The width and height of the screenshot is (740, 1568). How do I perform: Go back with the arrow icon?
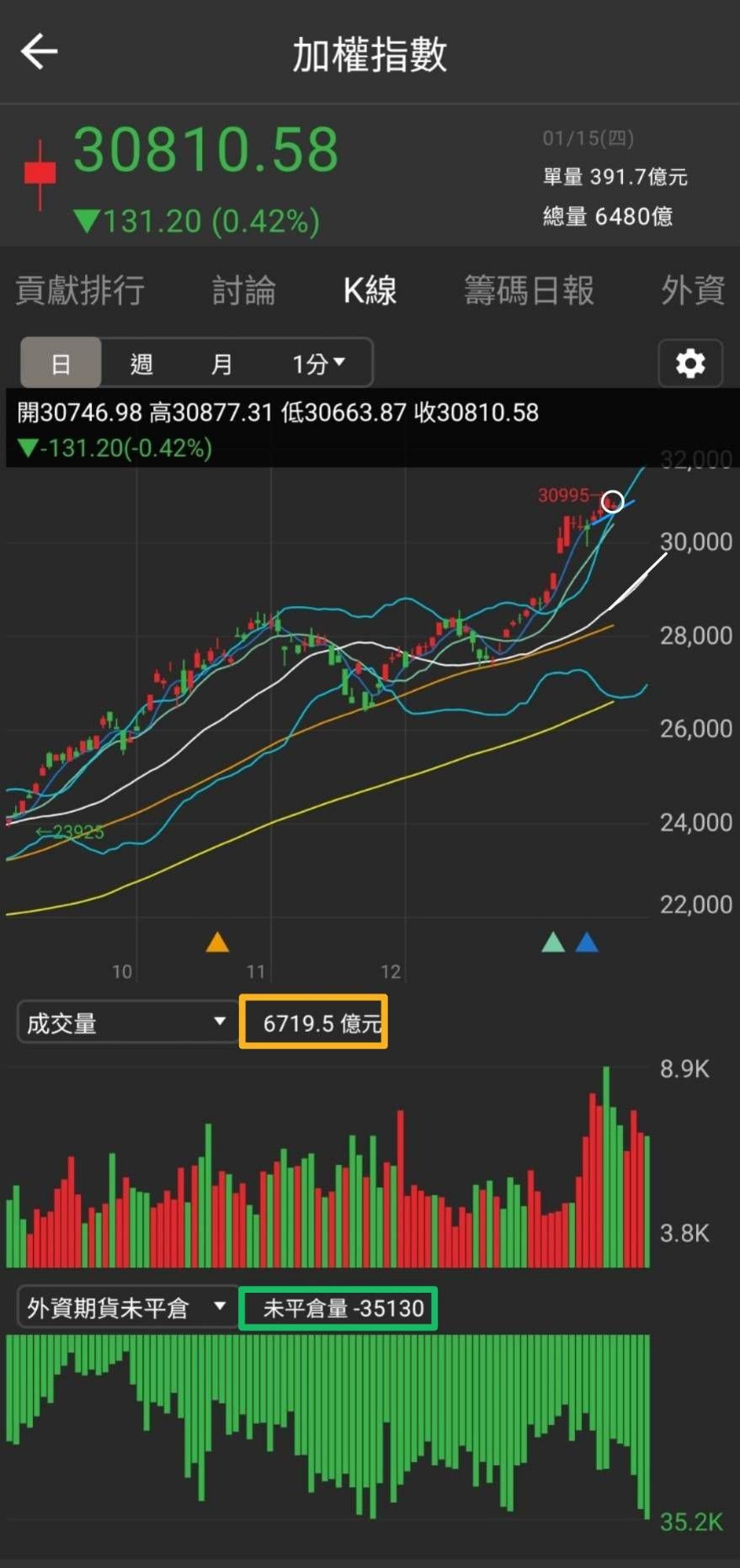39,52
